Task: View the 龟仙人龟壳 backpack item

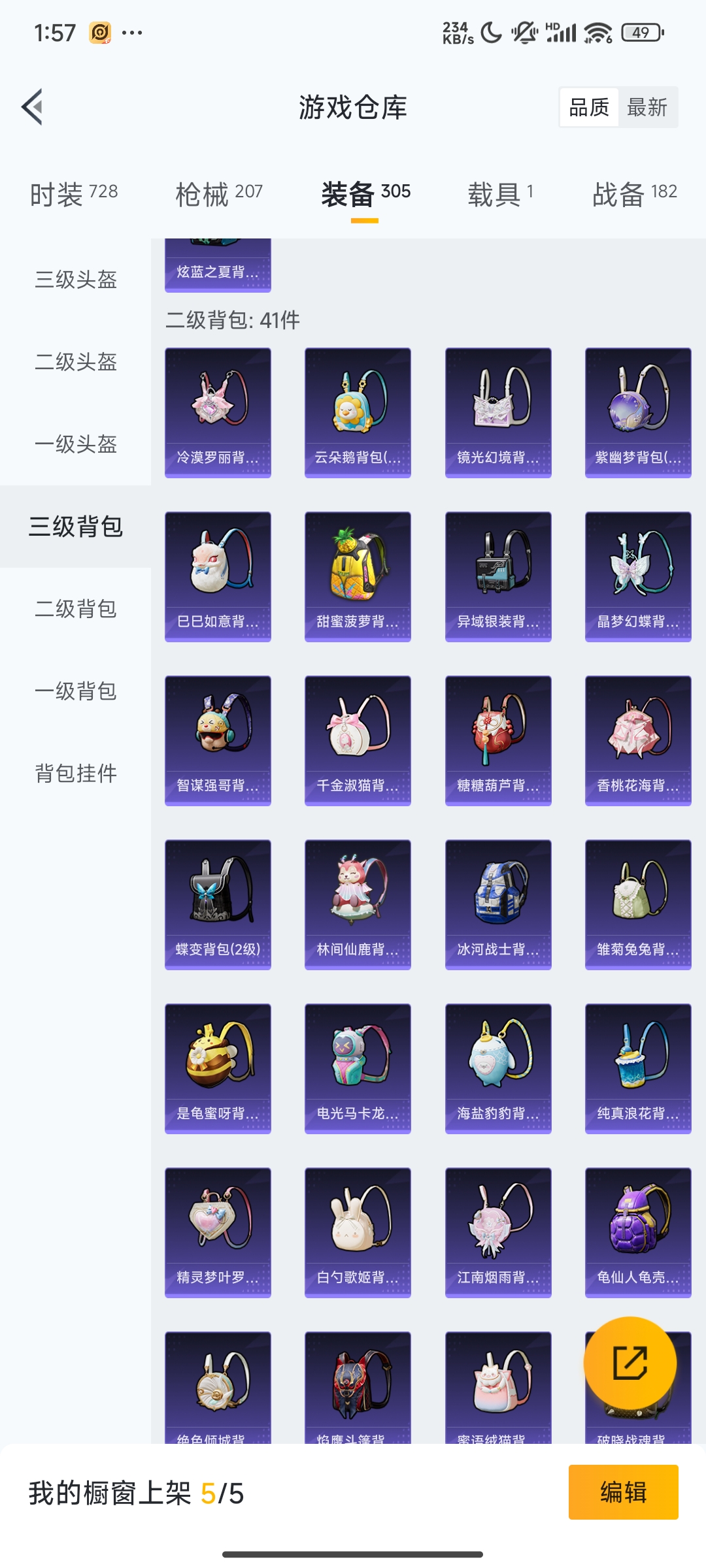Action: pyautogui.click(x=638, y=1232)
